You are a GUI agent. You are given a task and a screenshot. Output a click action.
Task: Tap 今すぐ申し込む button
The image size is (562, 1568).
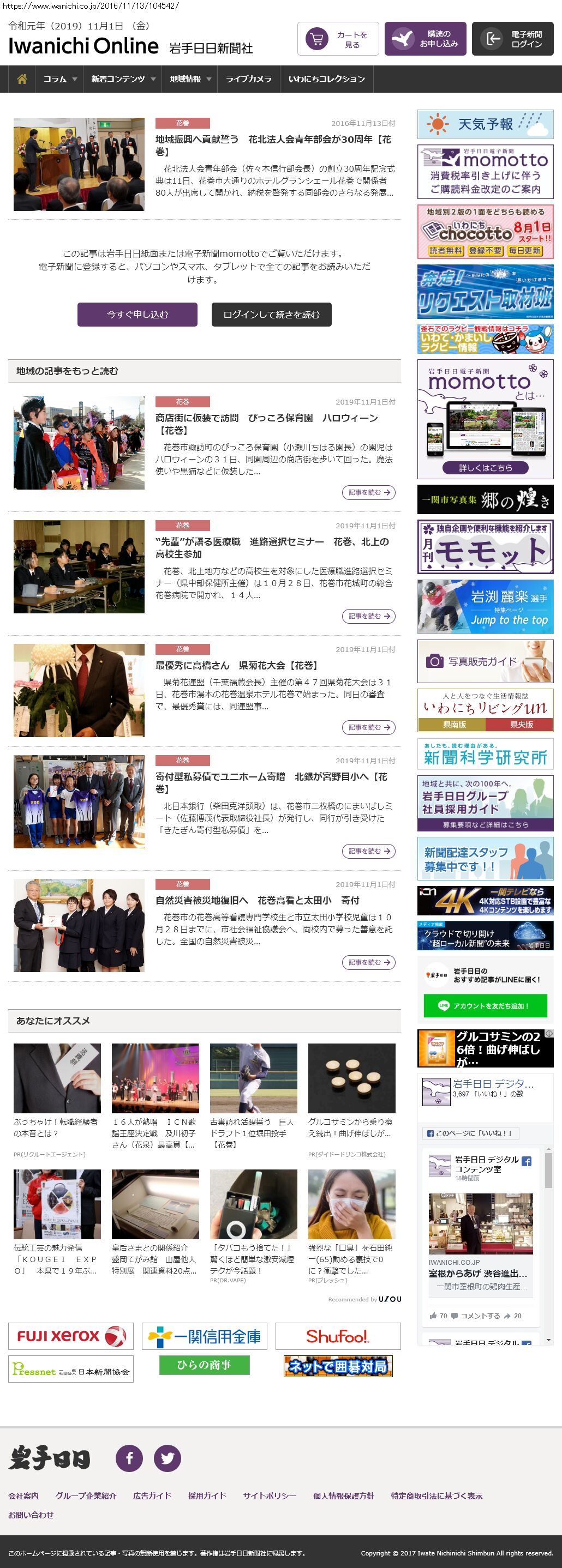137,315
